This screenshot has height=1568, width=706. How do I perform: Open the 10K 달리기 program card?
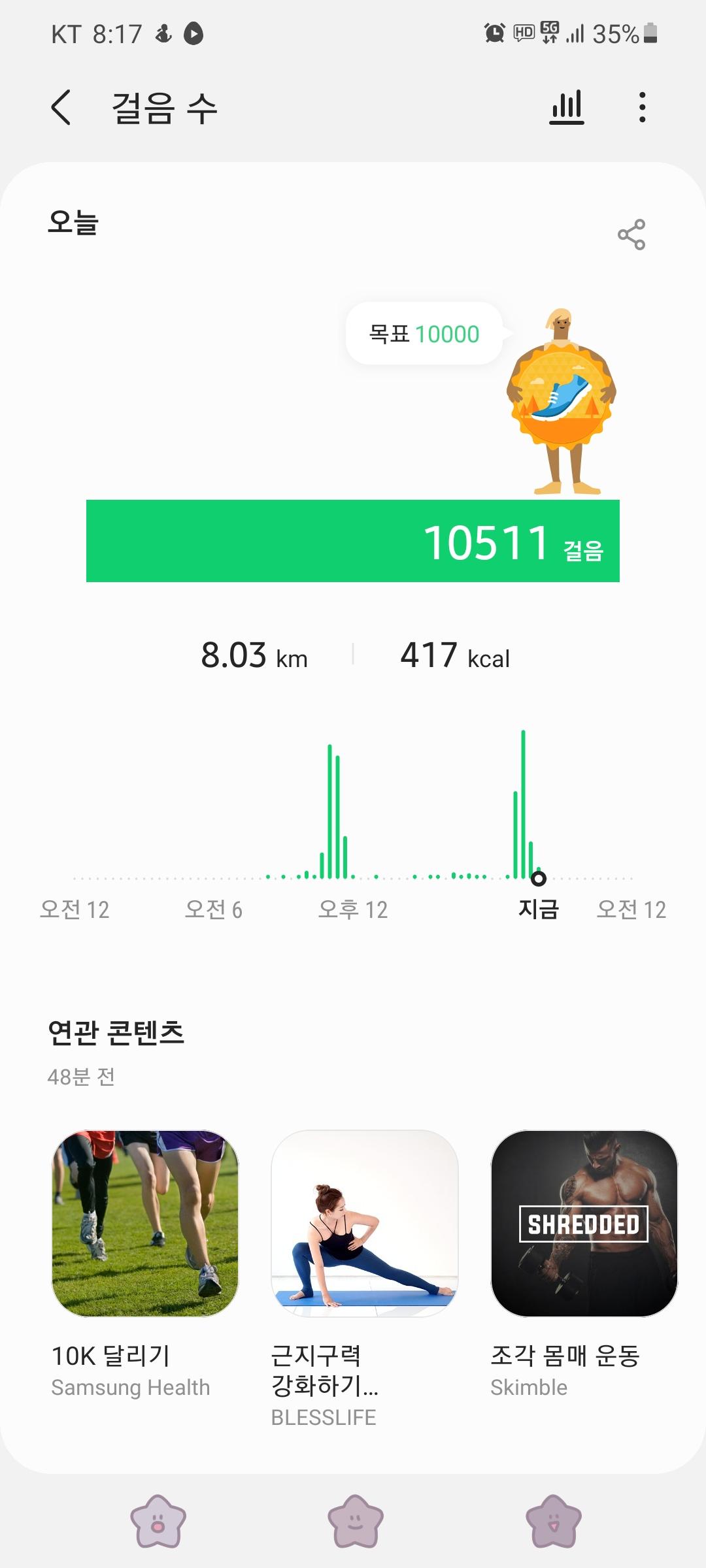(145, 1224)
